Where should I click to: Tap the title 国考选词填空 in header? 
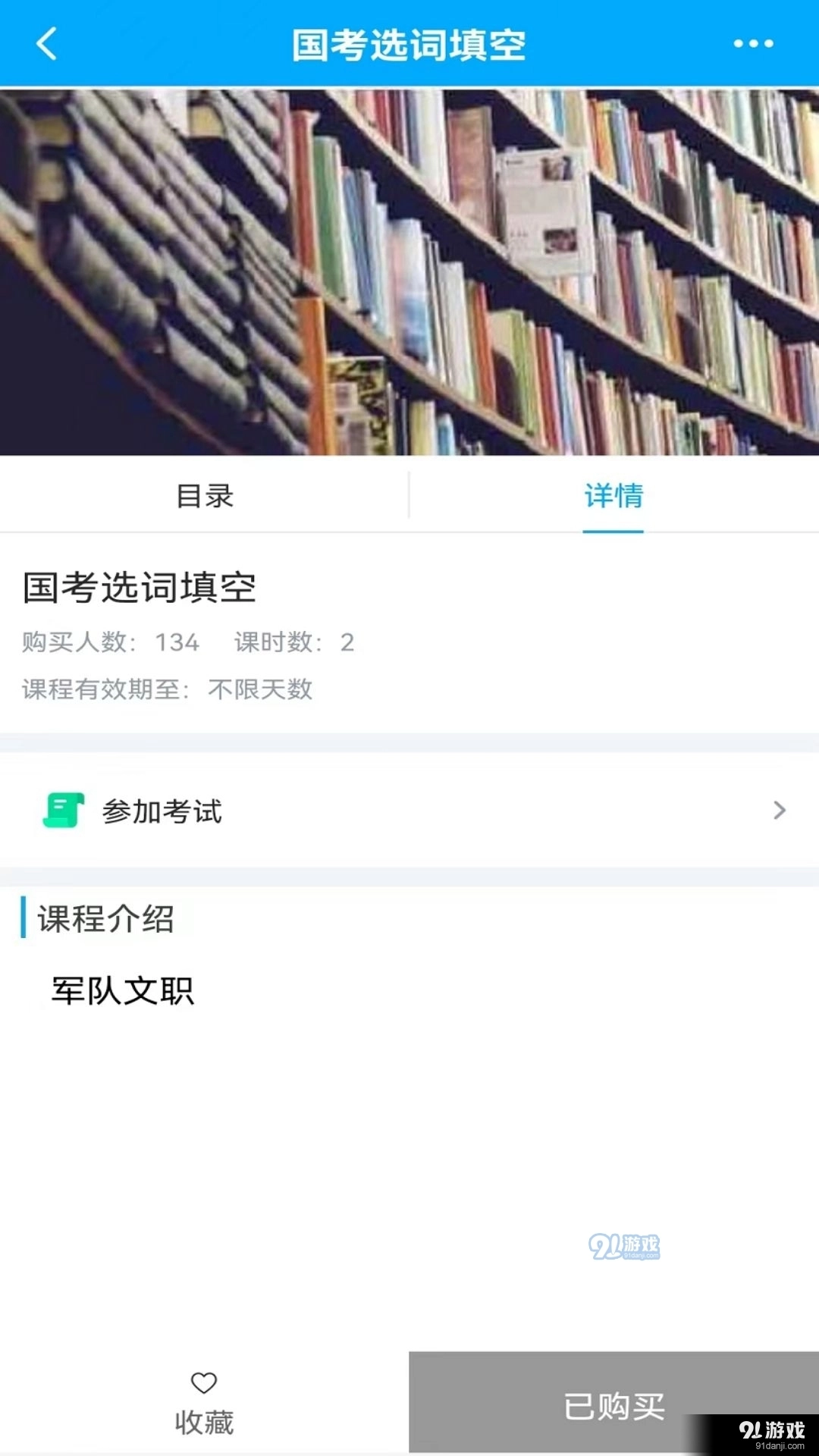(x=409, y=44)
